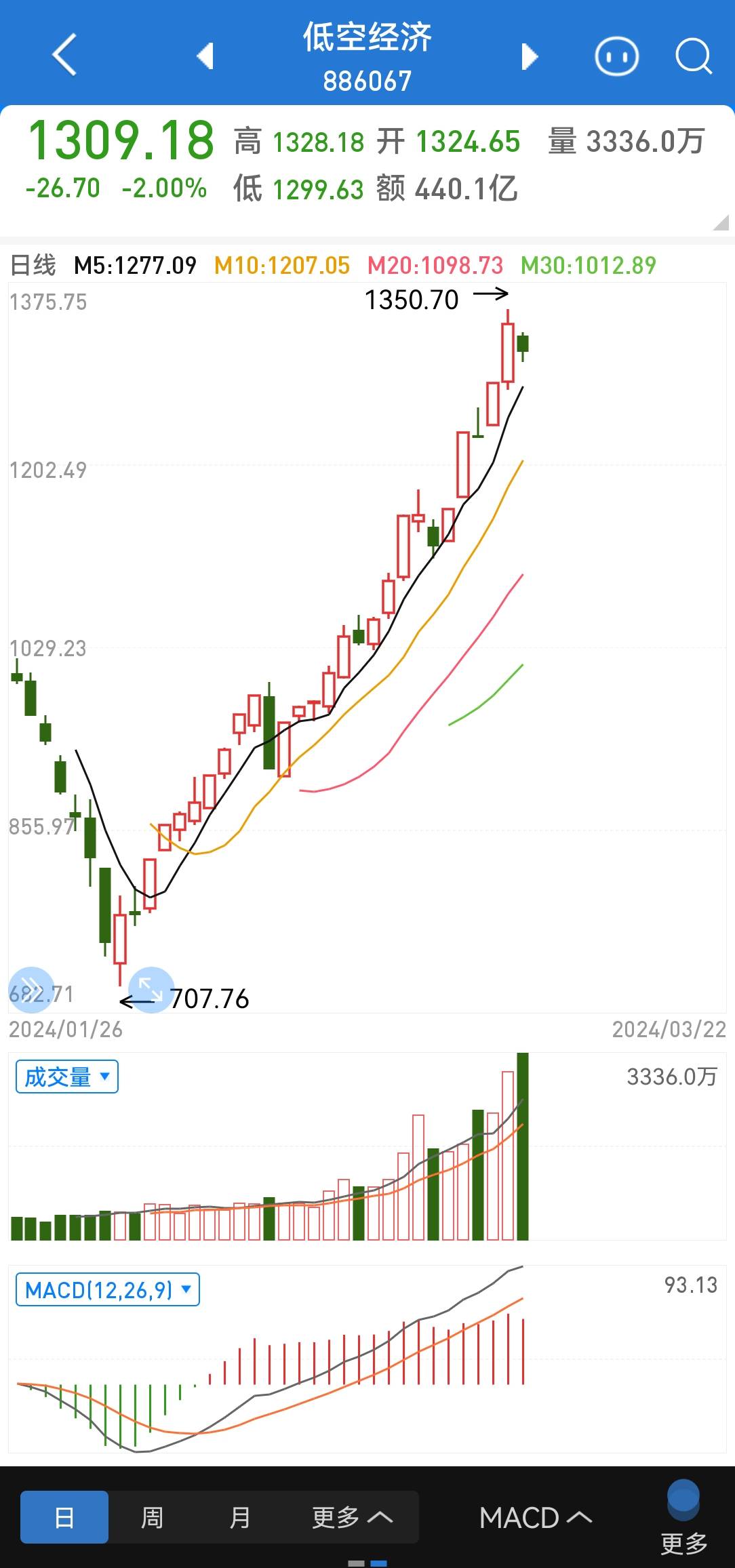Open fullscreen chart via the diagonal arrows icon
The height and width of the screenshot is (1568, 735).
pos(151,991)
